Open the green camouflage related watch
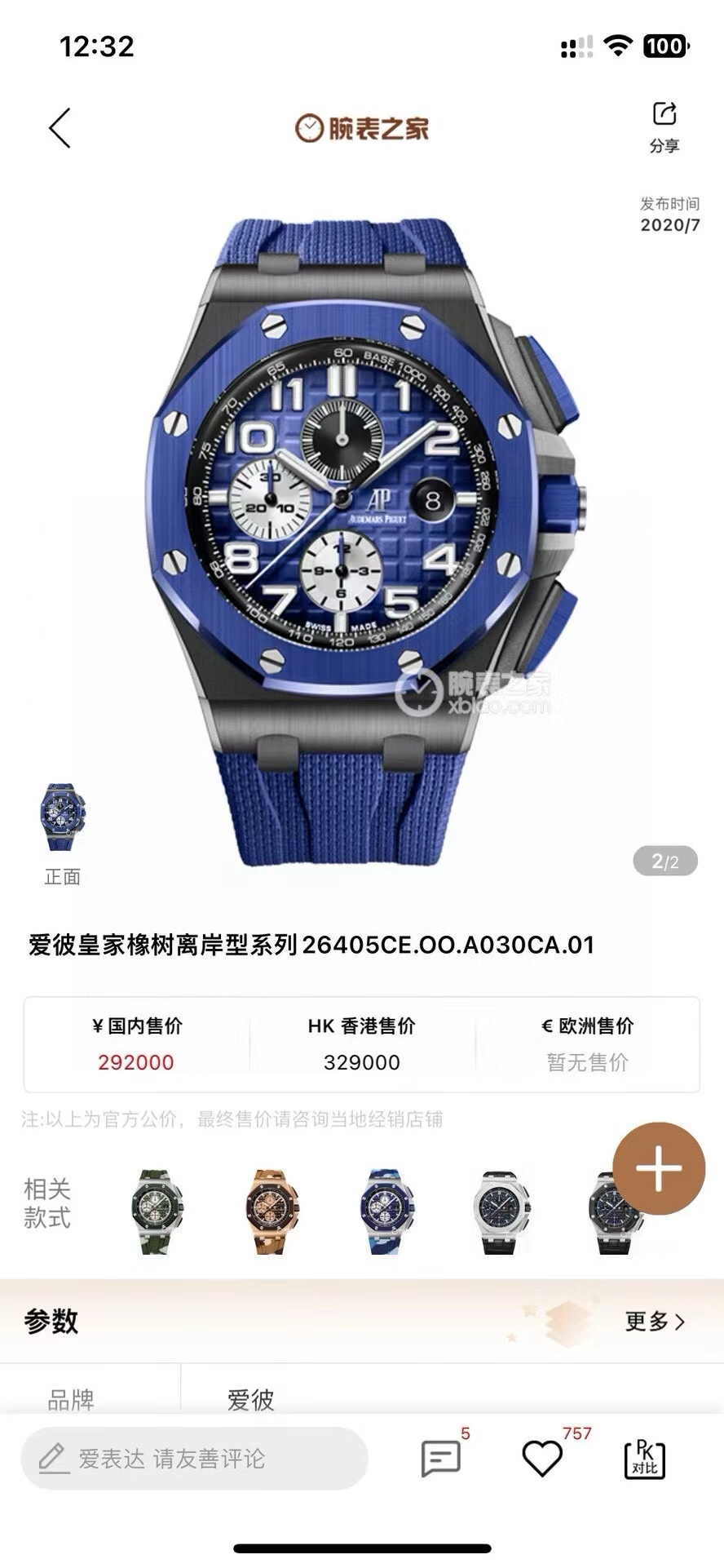Screen dimensions: 724x1568 (157, 1211)
